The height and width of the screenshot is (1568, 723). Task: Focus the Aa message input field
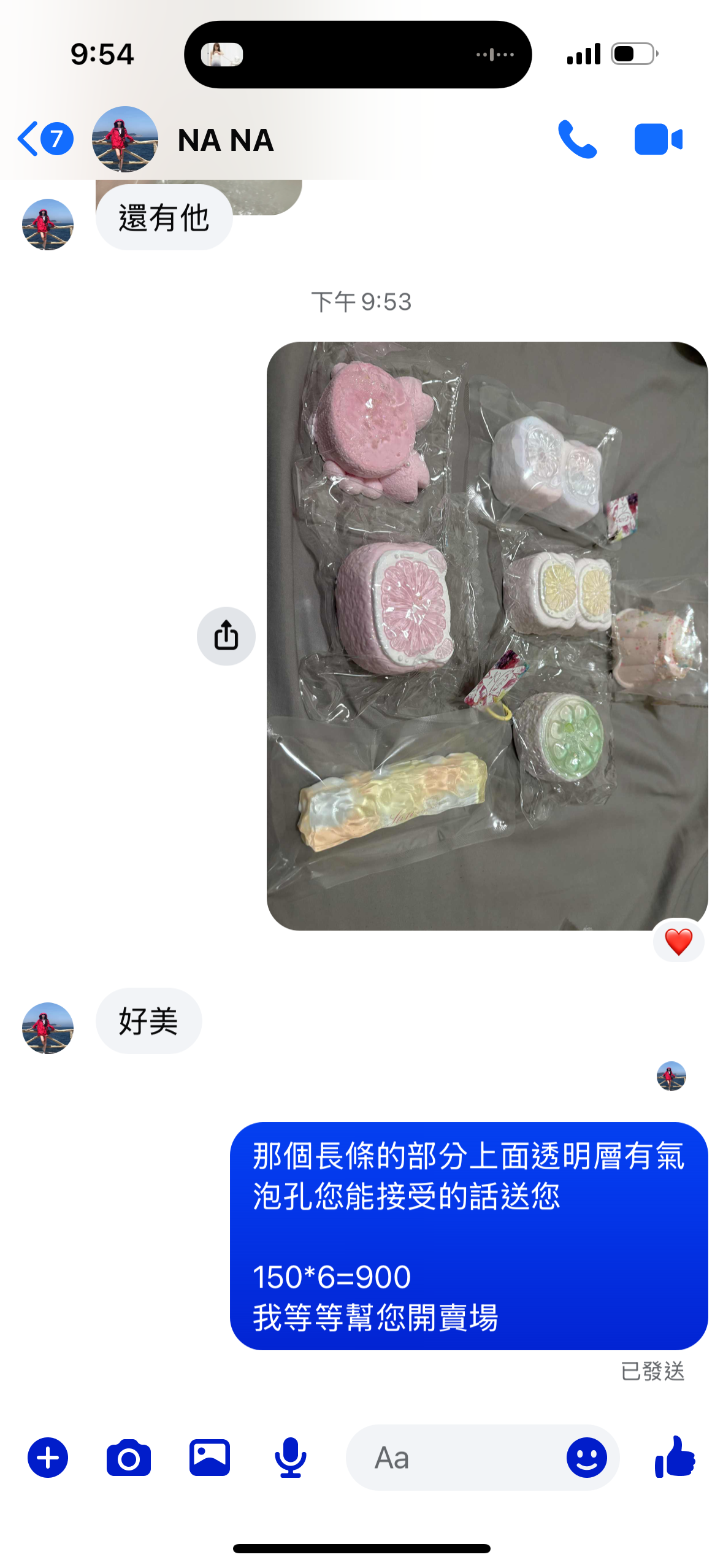tap(454, 1458)
